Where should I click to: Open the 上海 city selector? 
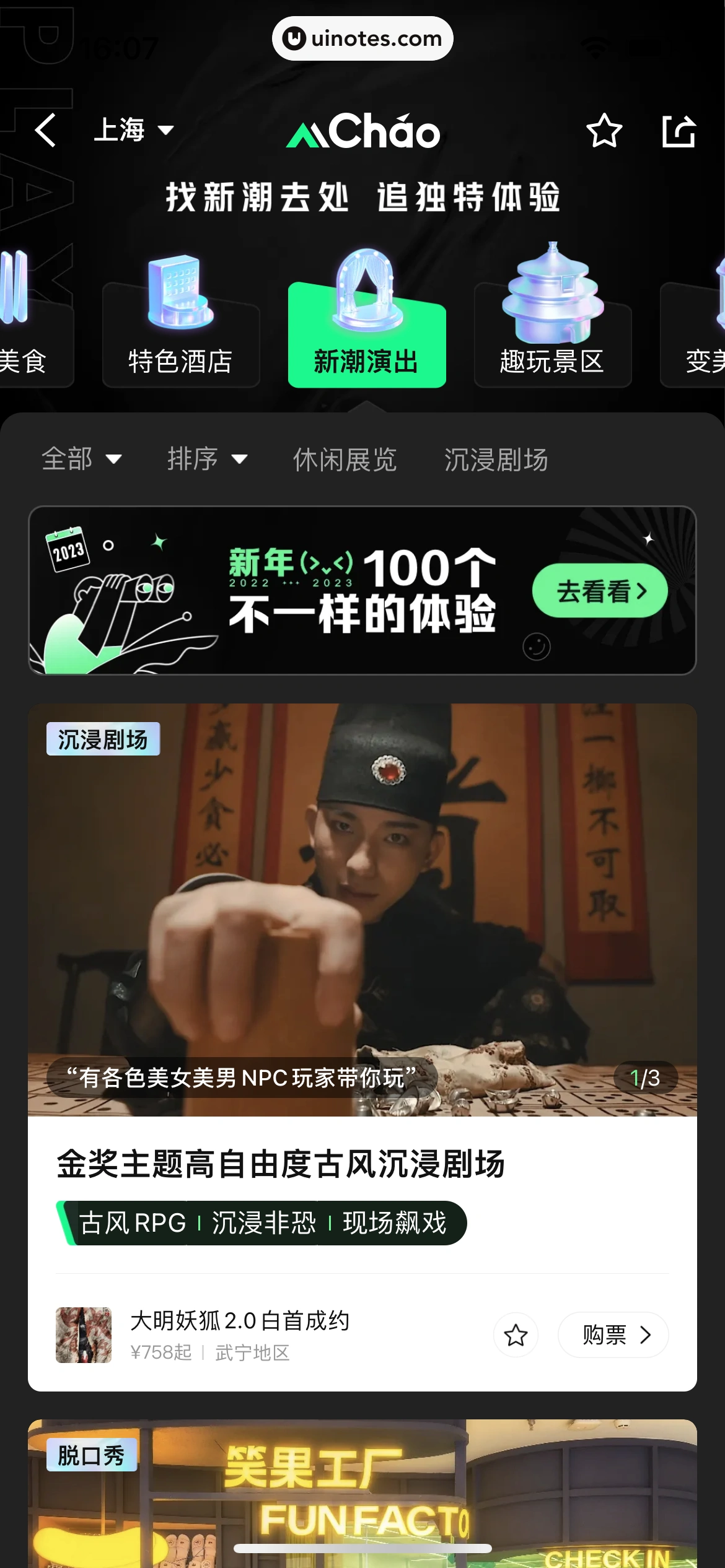coord(133,131)
